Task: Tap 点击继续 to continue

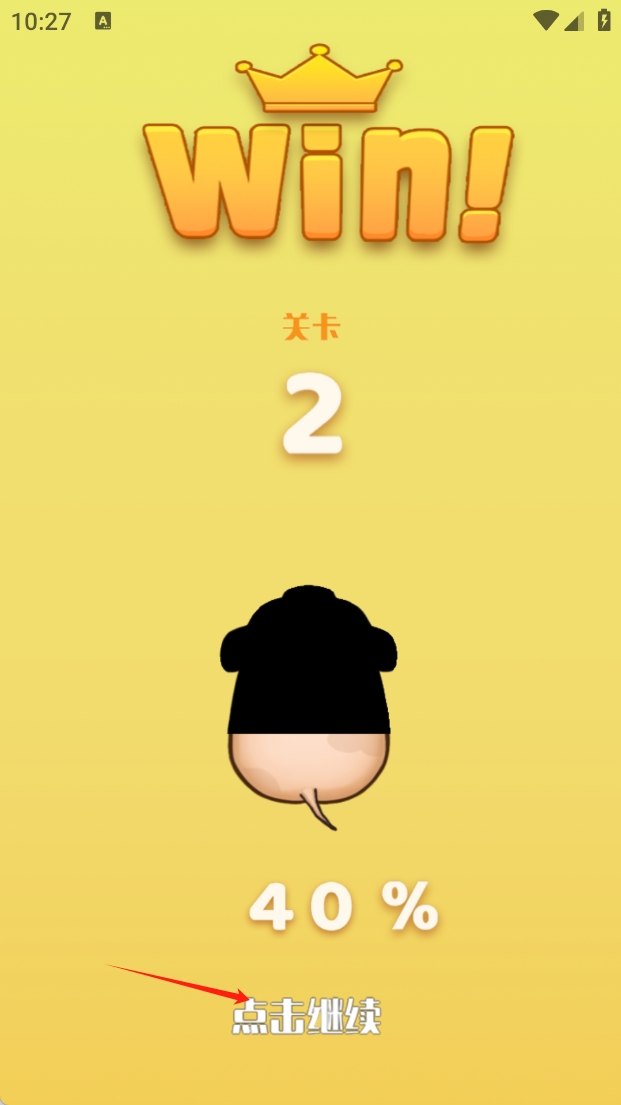Action: pos(307,1016)
